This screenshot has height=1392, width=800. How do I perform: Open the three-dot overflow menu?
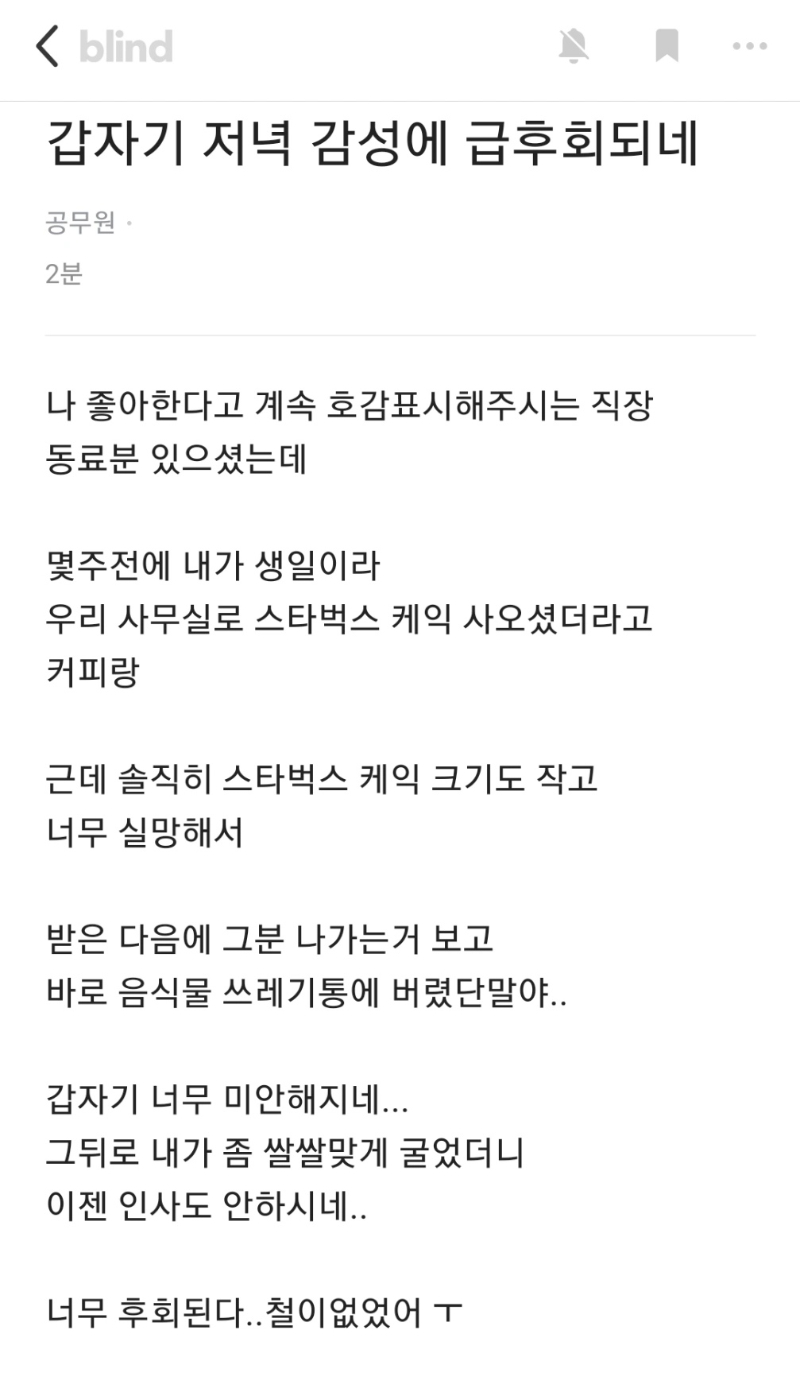coord(749,46)
